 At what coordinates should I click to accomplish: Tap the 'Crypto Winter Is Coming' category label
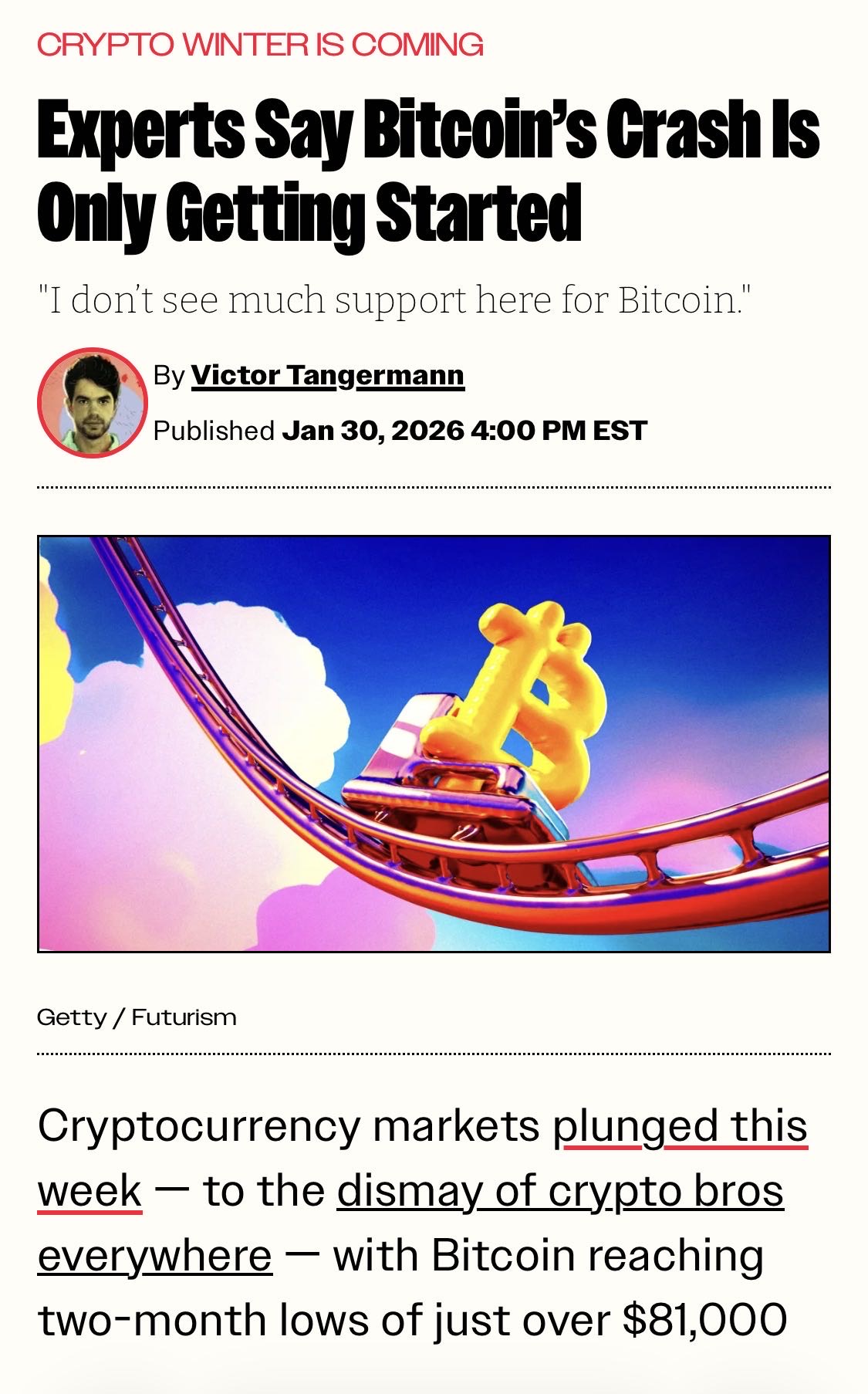click(x=260, y=45)
